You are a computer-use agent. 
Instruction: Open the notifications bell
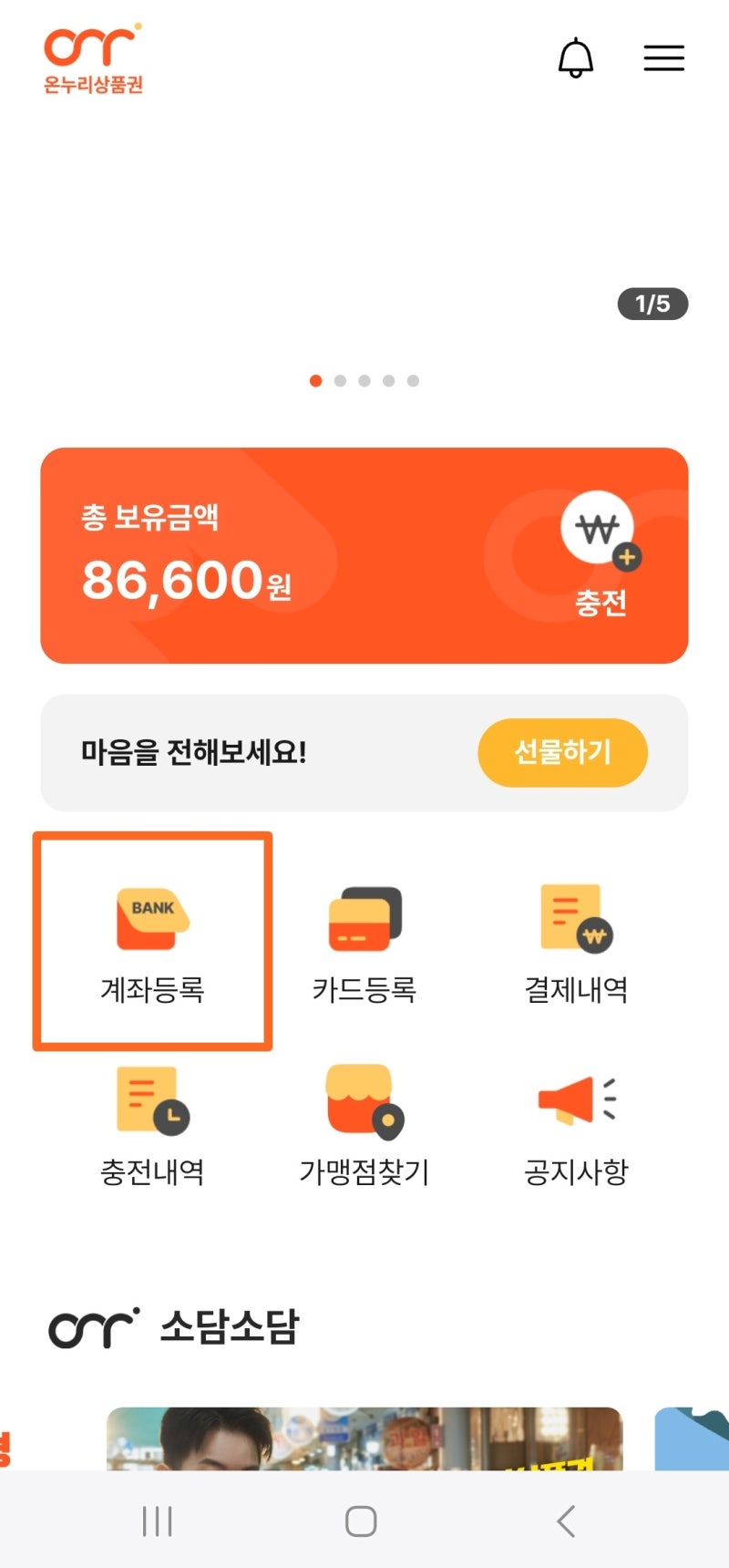point(575,58)
